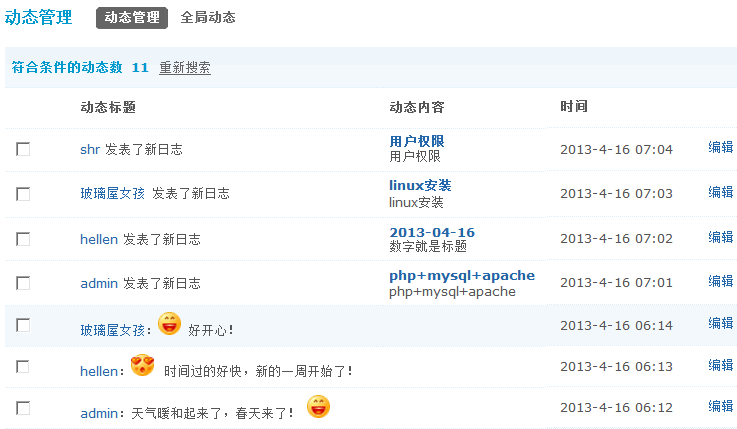
Task: Tick the checkbox for the 时间过的好快 row
Action: pos(23,366)
